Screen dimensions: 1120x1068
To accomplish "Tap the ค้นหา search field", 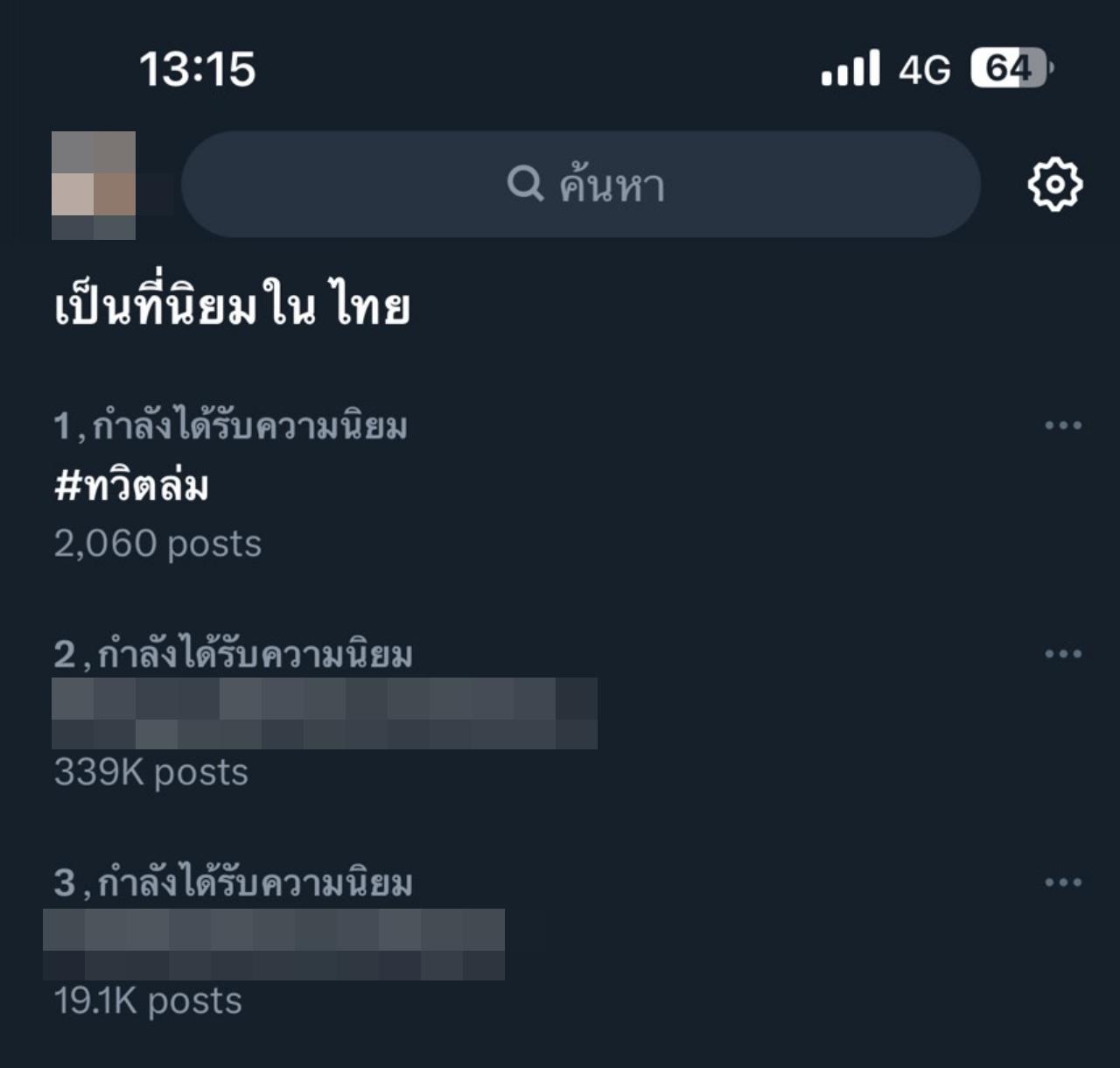I will click(581, 185).
